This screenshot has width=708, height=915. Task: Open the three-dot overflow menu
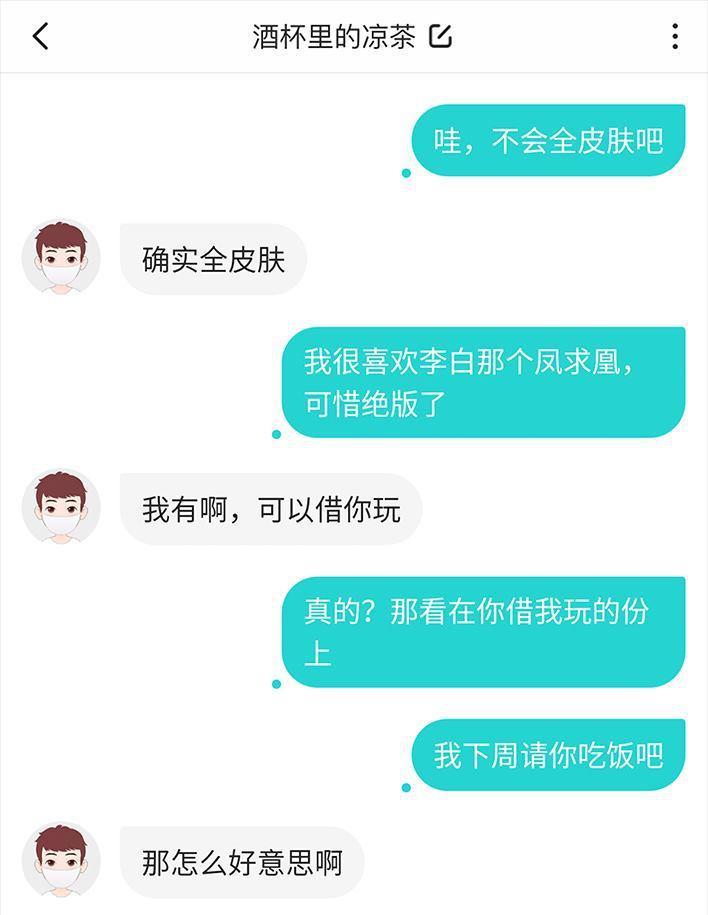pyautogui.click(x=675, y=36)
